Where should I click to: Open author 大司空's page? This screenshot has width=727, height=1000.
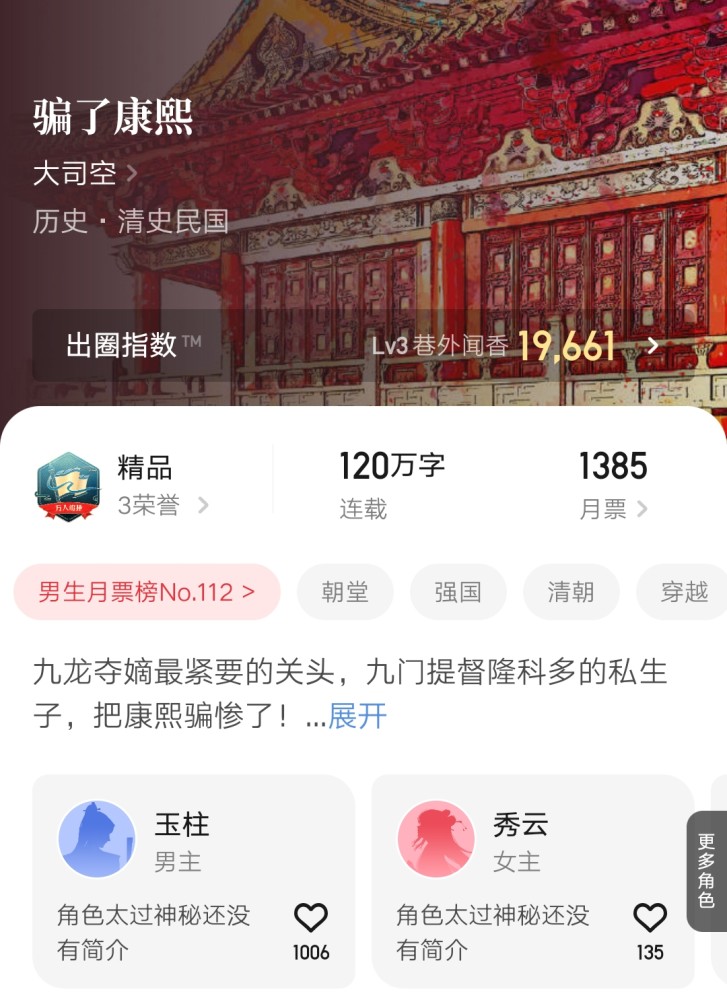(x=85, y=174)
